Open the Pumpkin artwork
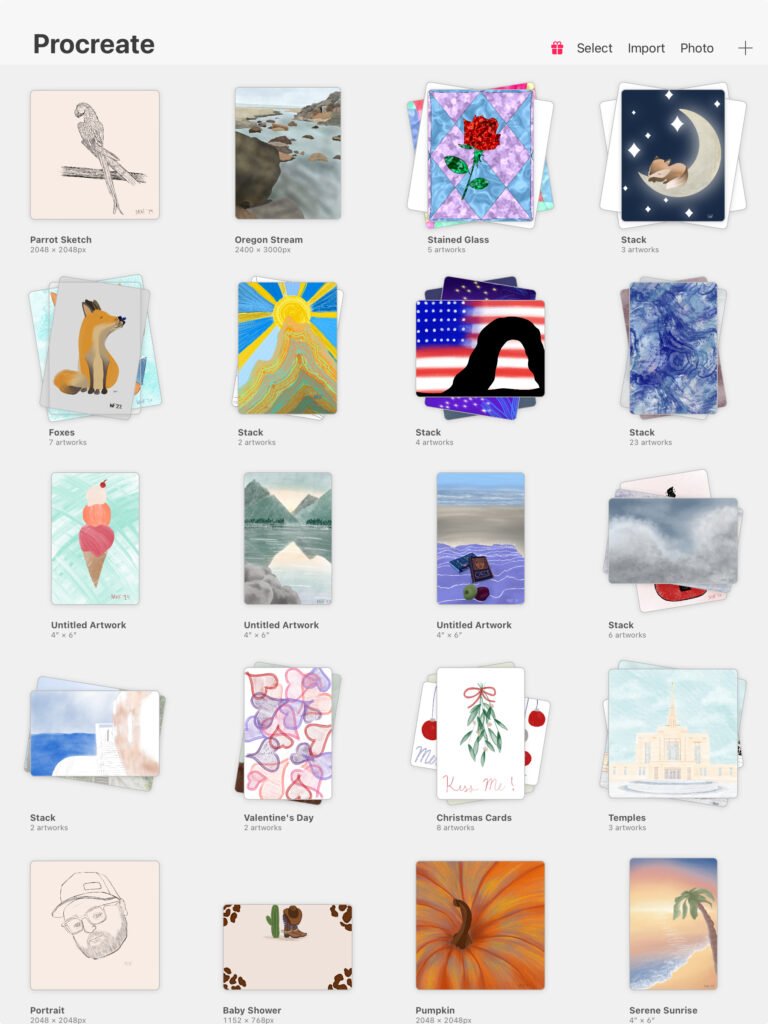Viewport: 768px width, 1024px height. (480, 925)
